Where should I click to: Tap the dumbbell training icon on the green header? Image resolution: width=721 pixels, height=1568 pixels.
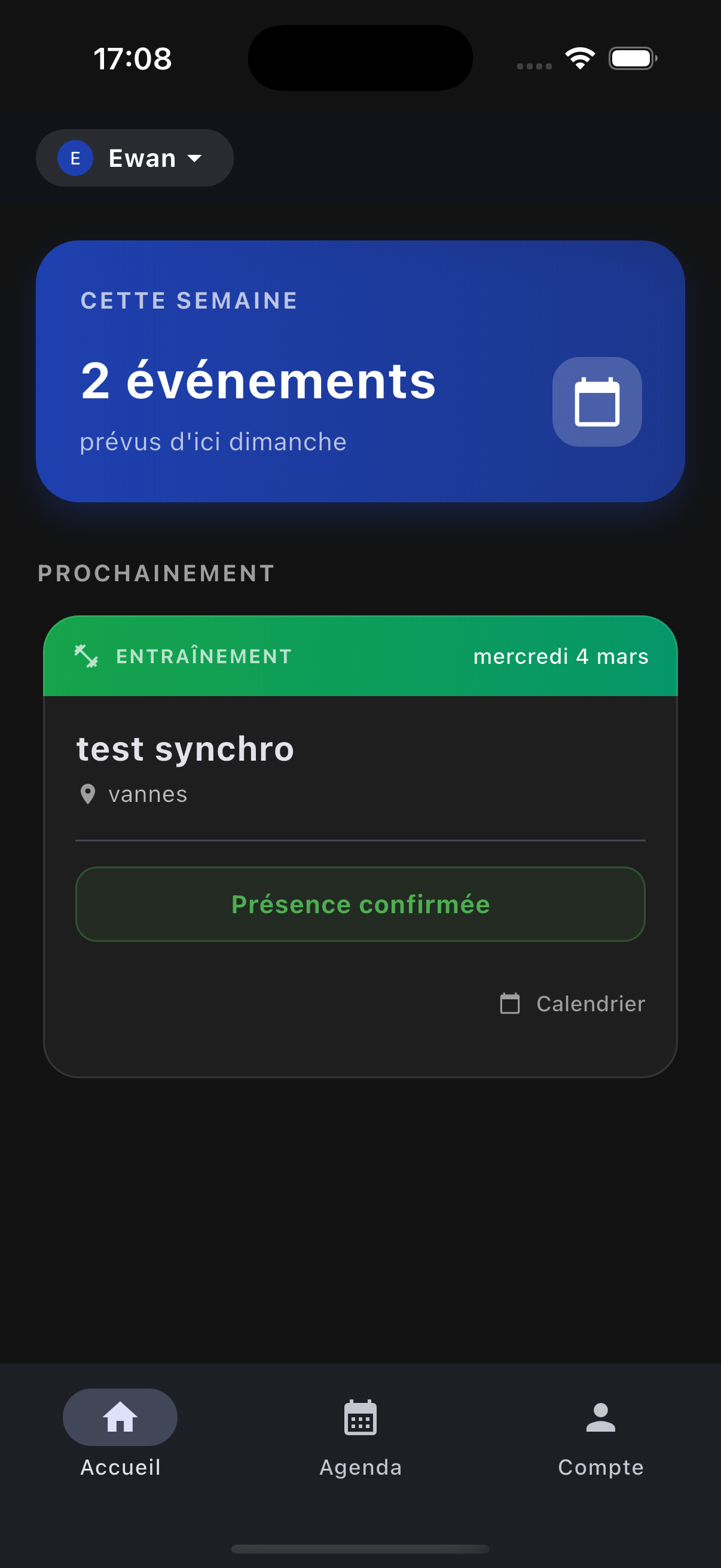(x=87, y=656)
